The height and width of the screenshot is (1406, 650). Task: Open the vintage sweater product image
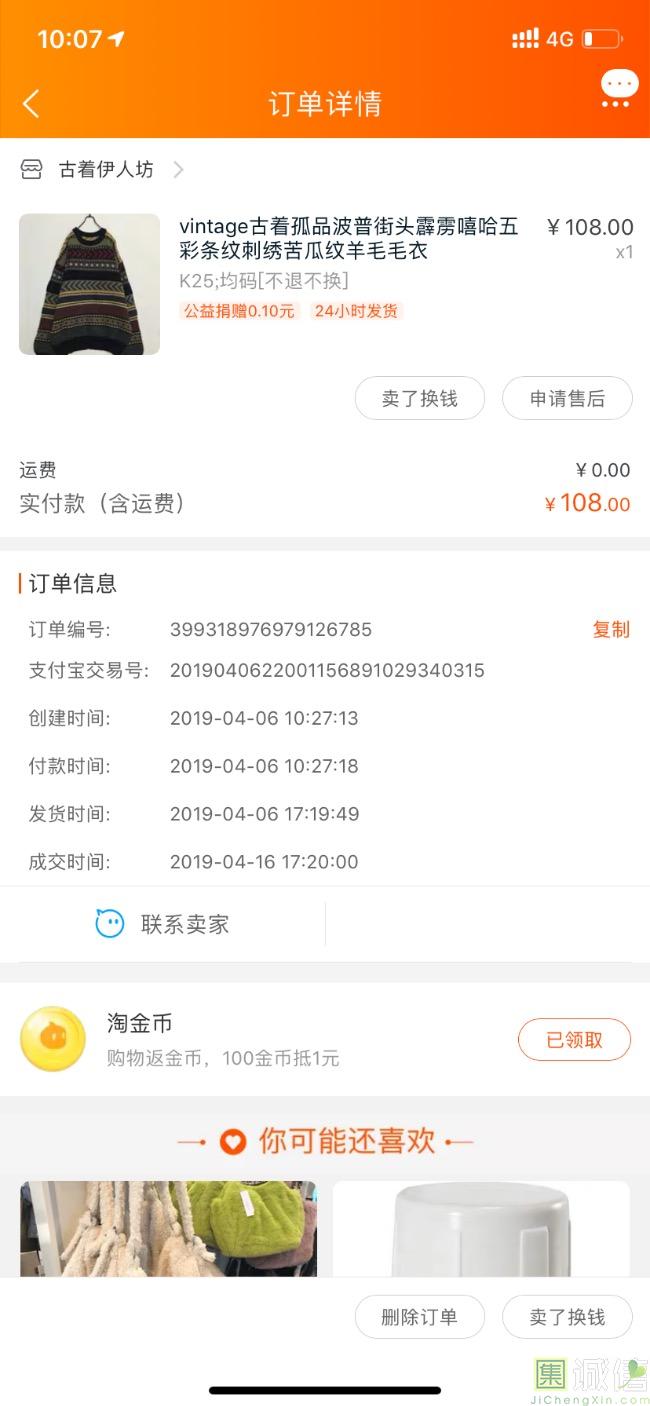coord(89,284)
